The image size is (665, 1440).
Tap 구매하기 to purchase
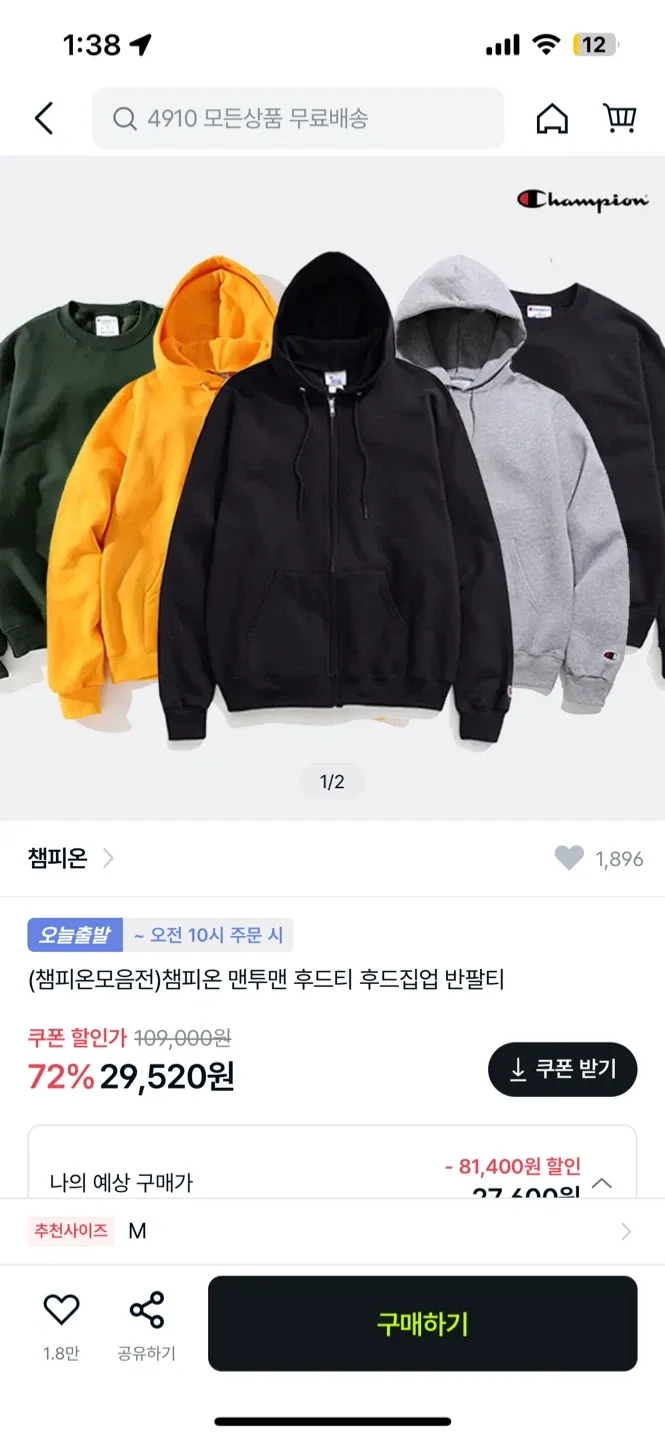[x=422, y=1323]
